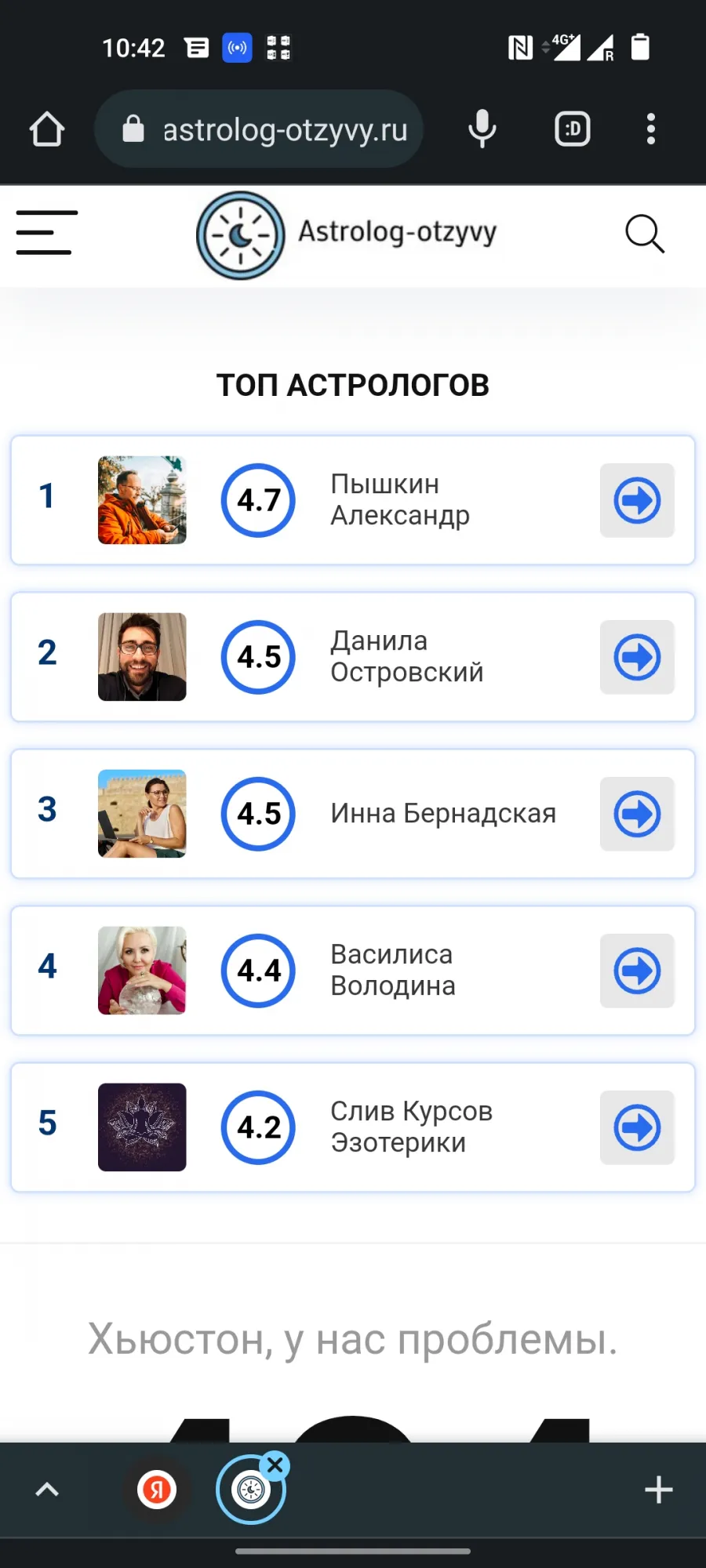Open the site search magnifier
Image resolution: width=706 pixels, height=1568 pixels.
click(x=645, y=234)
